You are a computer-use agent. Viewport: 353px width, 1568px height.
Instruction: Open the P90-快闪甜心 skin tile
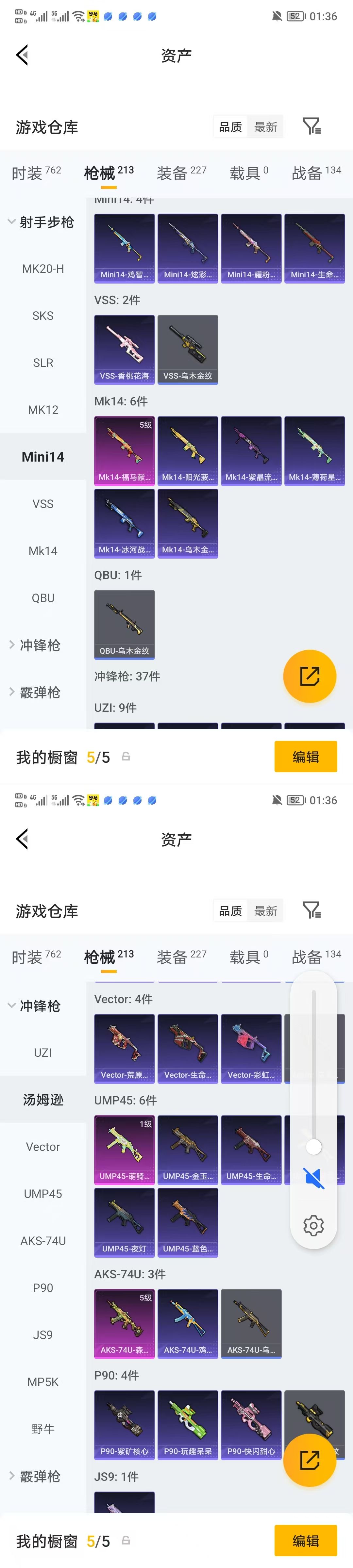pyautogui.click(x=251, y=1424)
